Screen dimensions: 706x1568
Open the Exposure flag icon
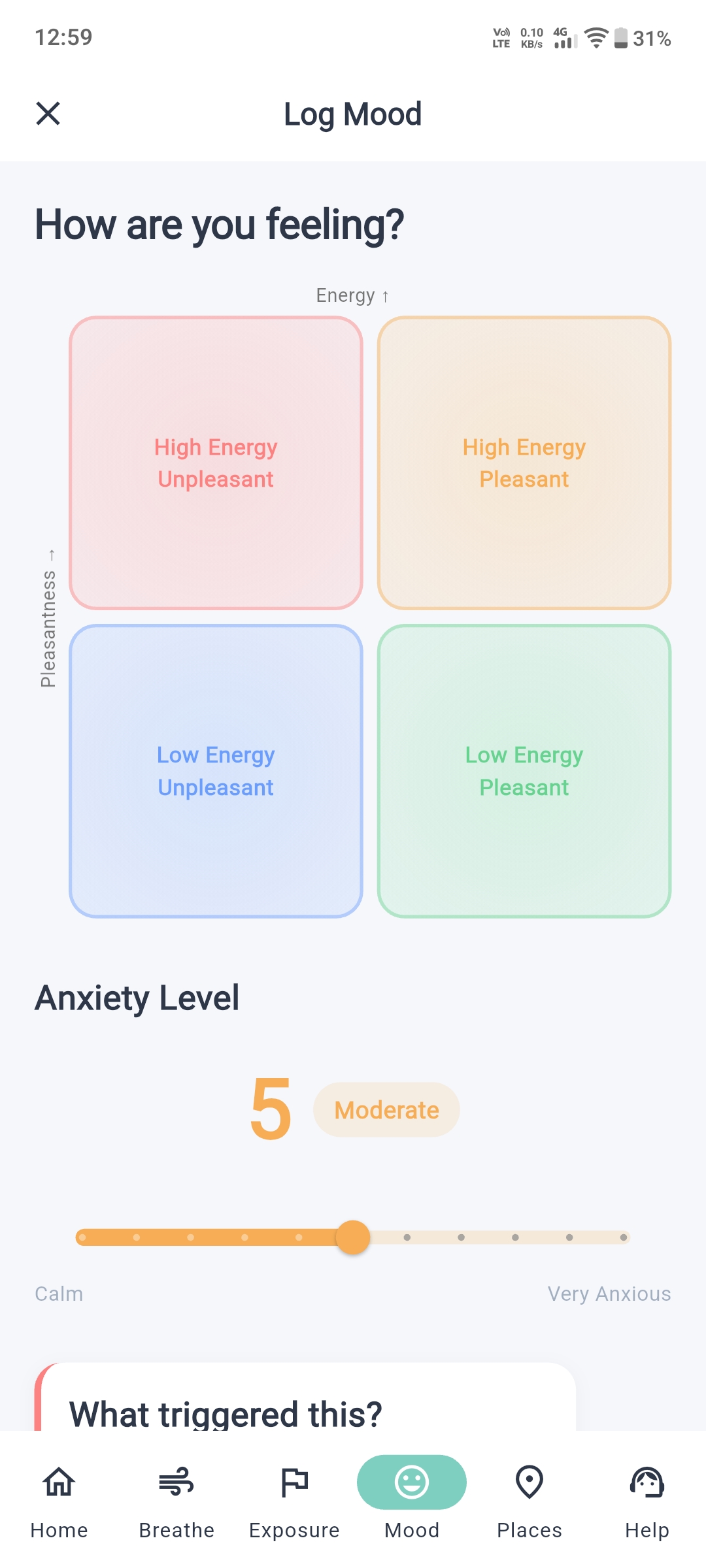[x=294, y=1482]
